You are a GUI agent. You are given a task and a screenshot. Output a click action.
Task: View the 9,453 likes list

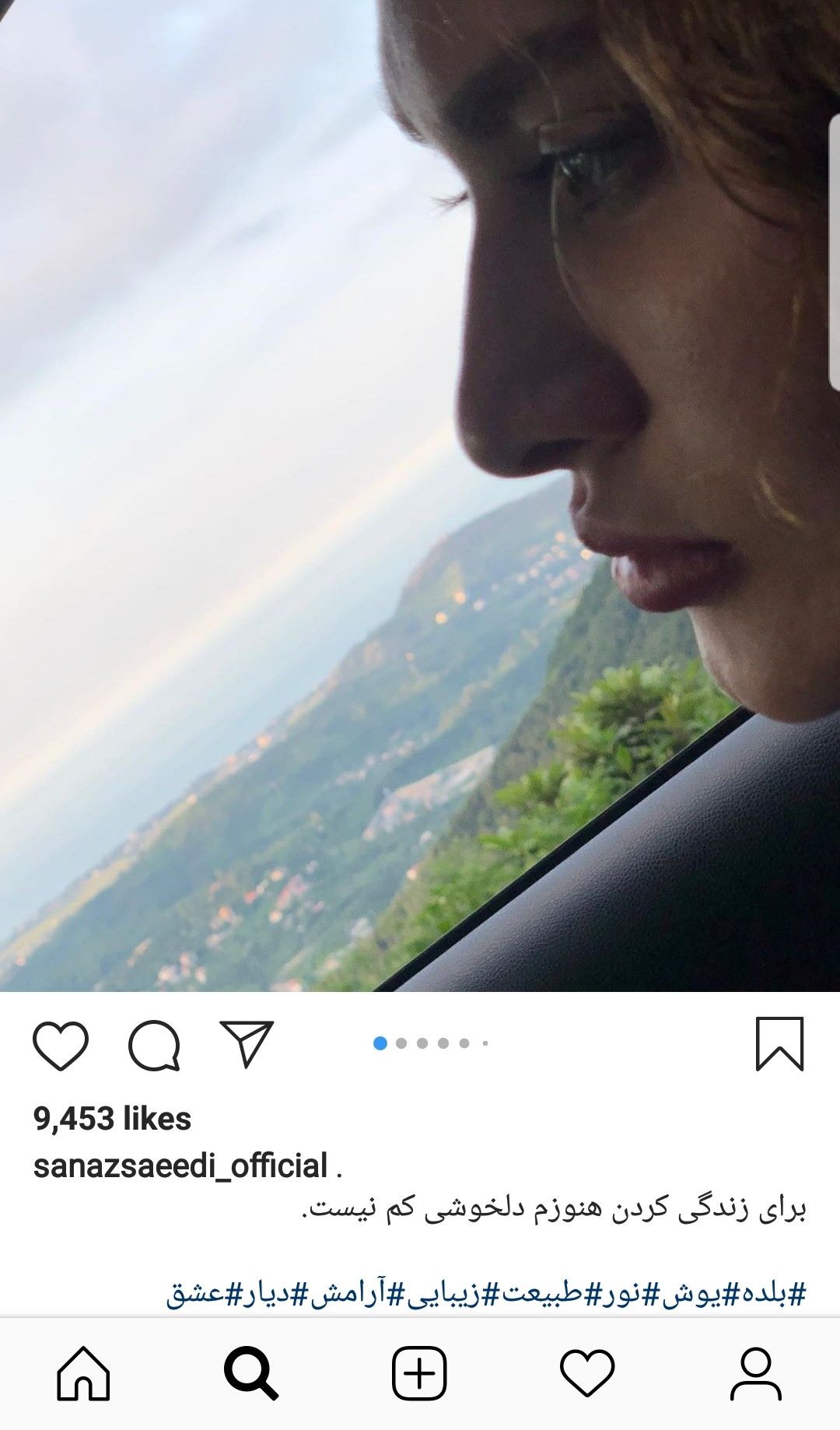click(x=112, y=1119)
